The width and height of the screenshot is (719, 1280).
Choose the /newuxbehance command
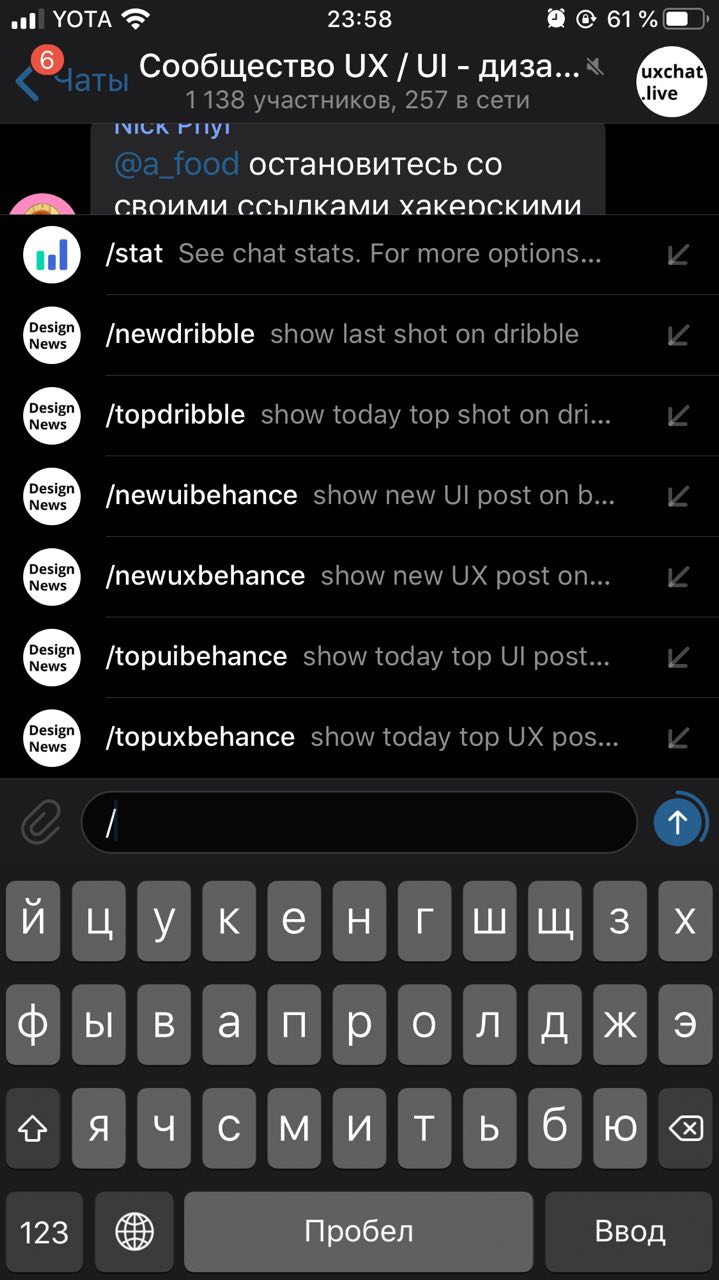[359, 576]
